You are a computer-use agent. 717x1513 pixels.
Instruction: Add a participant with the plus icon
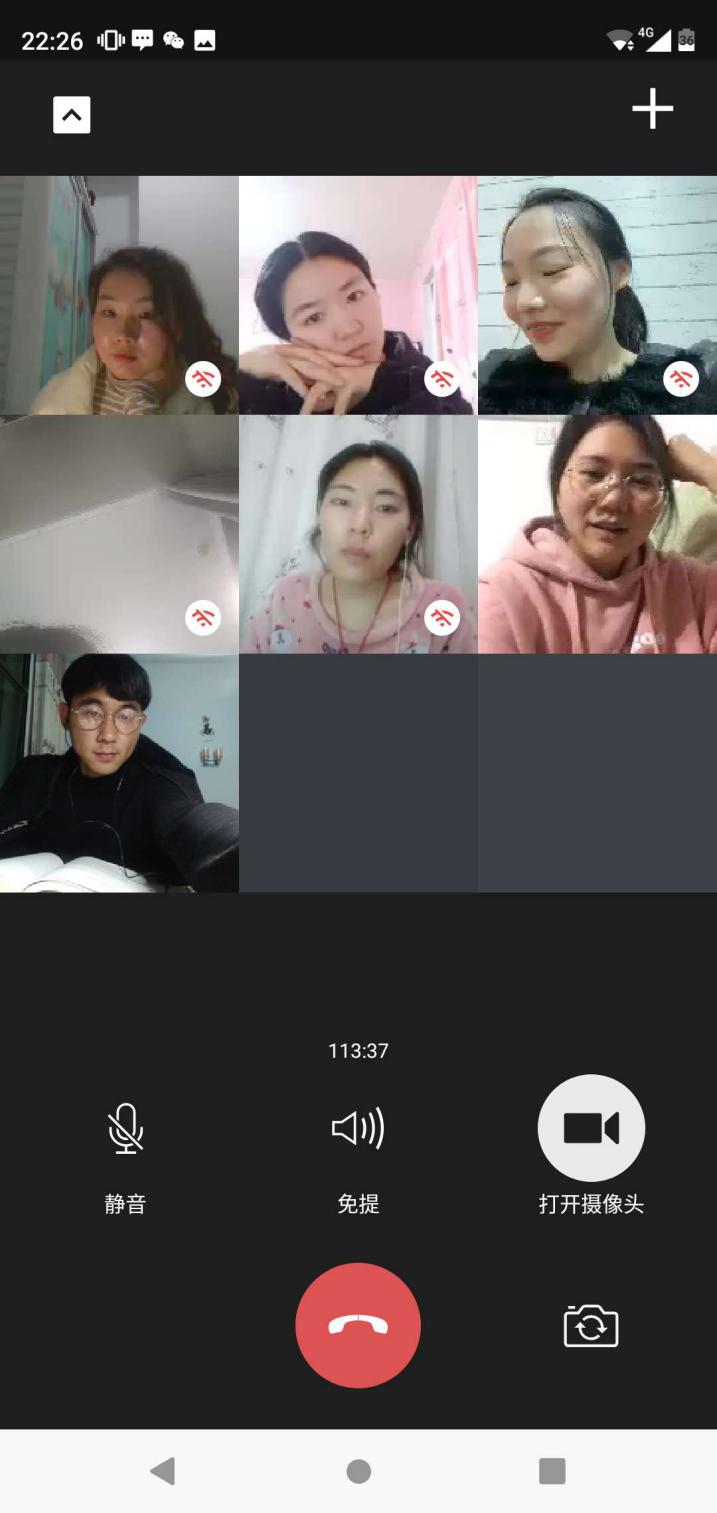(x=652, y=109)
